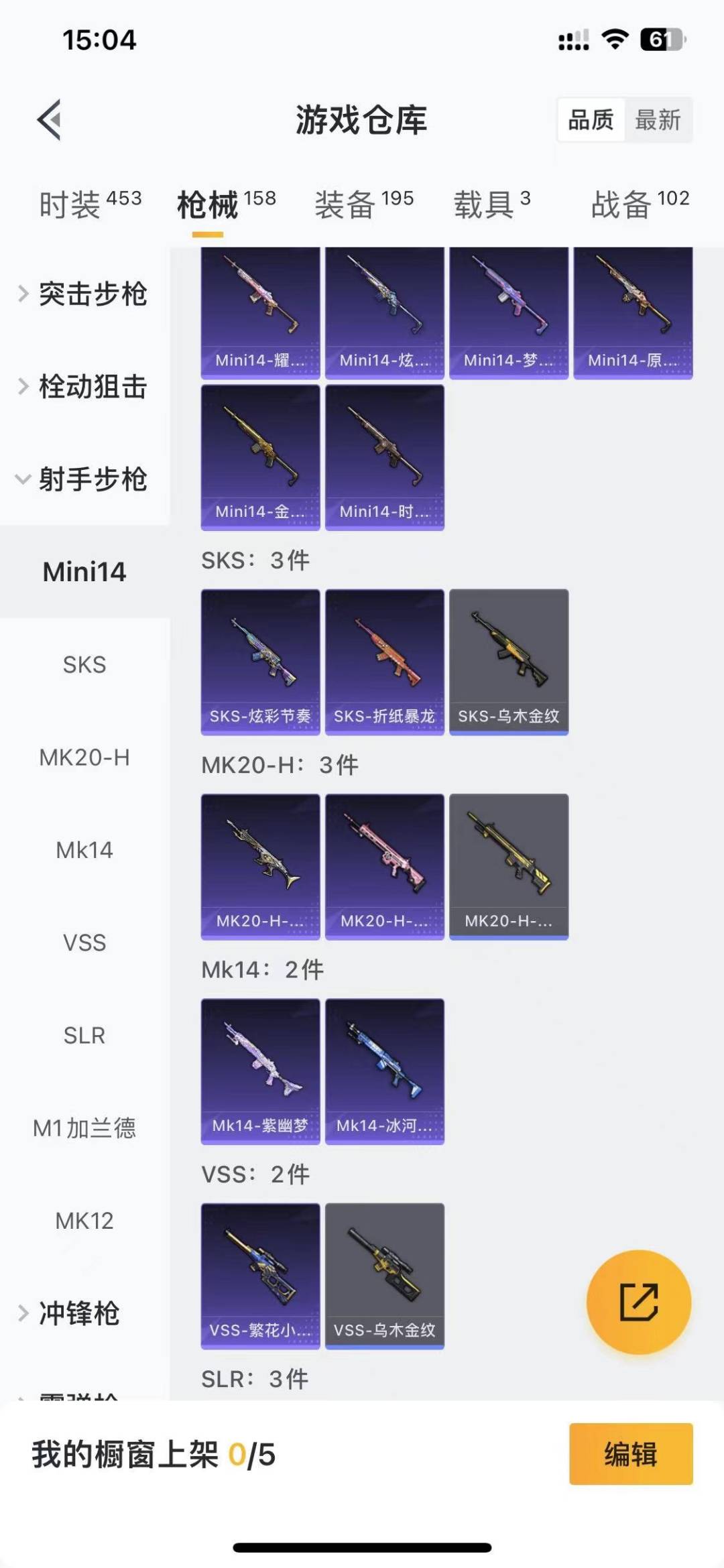Jump to SKS in the sidebar

tap(84, 664)
